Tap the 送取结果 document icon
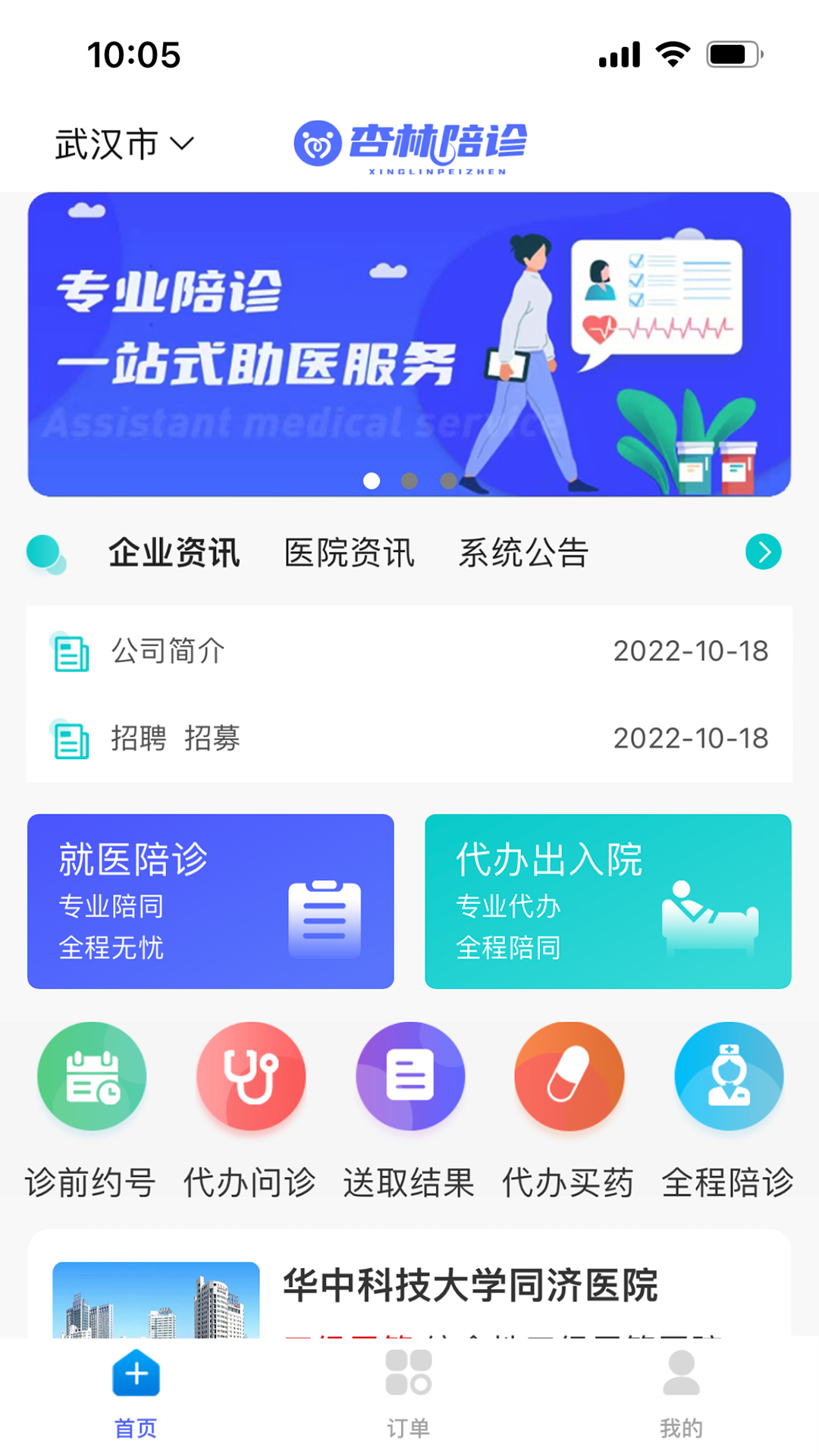819x1456 pixels. coord(410,1076)
